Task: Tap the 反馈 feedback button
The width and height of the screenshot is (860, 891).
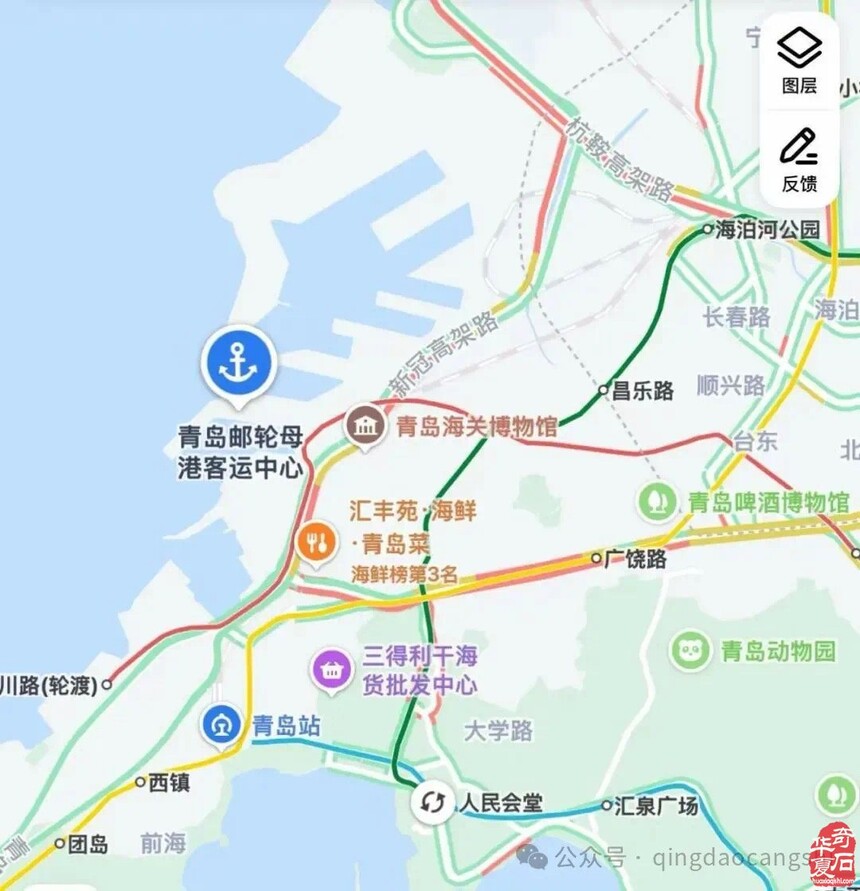Action: click(799, 159)
